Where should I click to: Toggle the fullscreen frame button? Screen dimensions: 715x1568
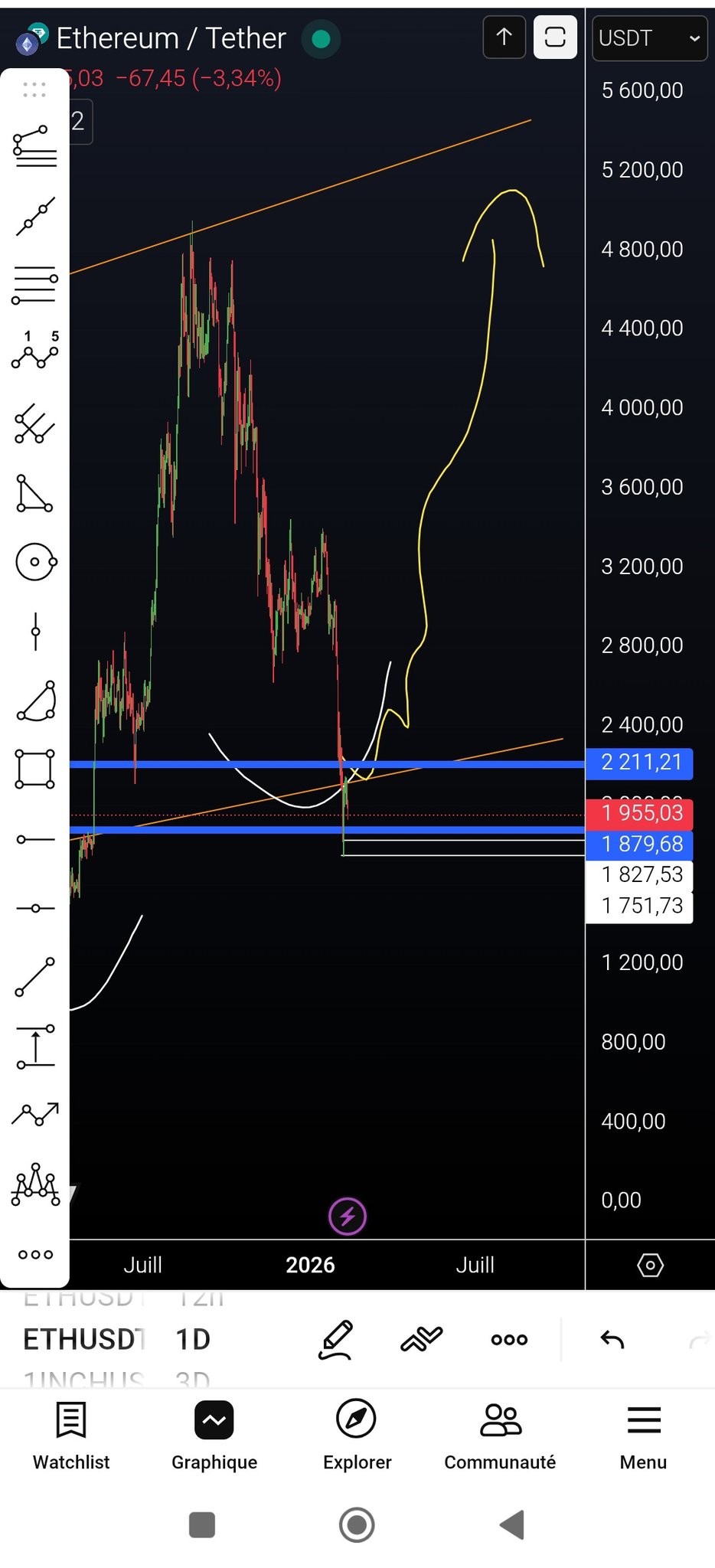(x=555, y=37)
